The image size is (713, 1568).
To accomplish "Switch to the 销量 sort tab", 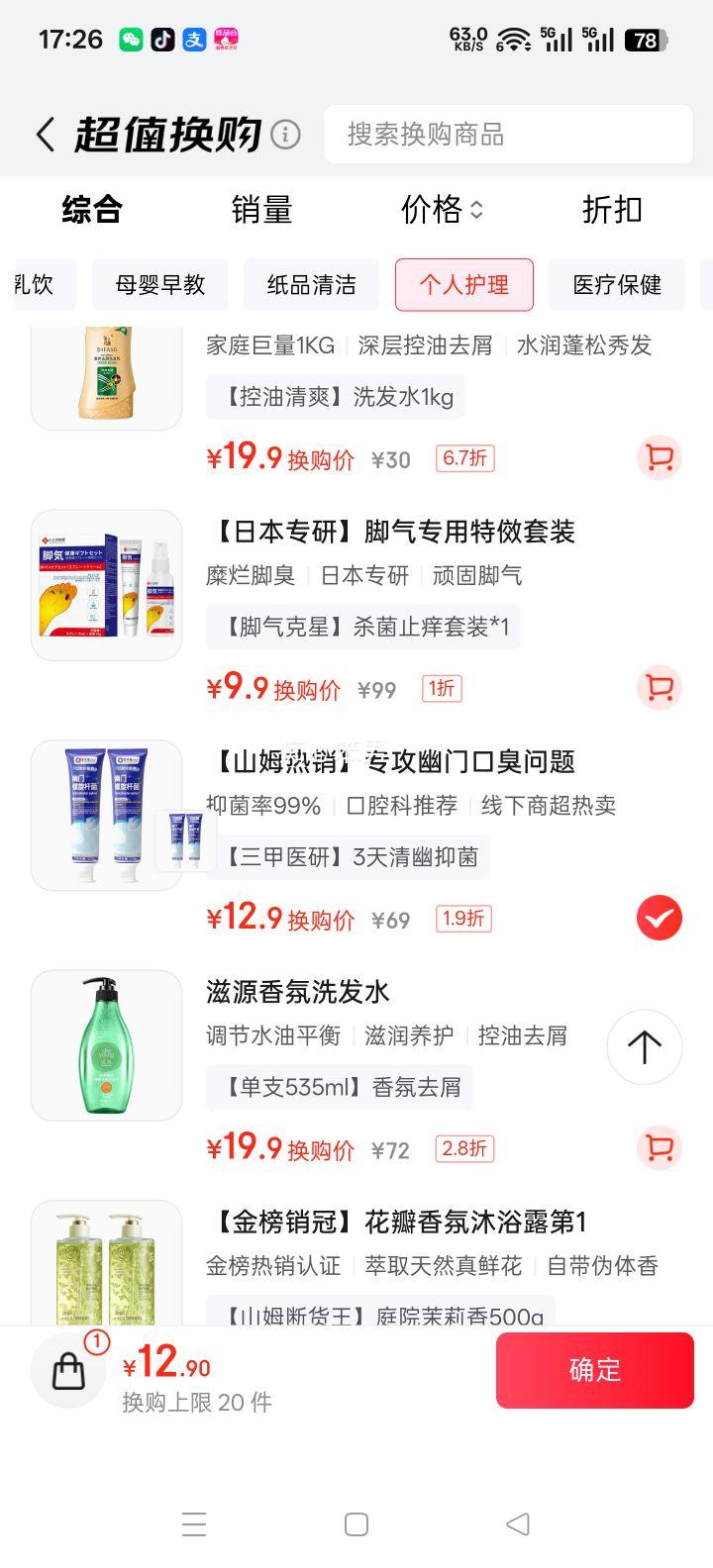I will 262,210.
